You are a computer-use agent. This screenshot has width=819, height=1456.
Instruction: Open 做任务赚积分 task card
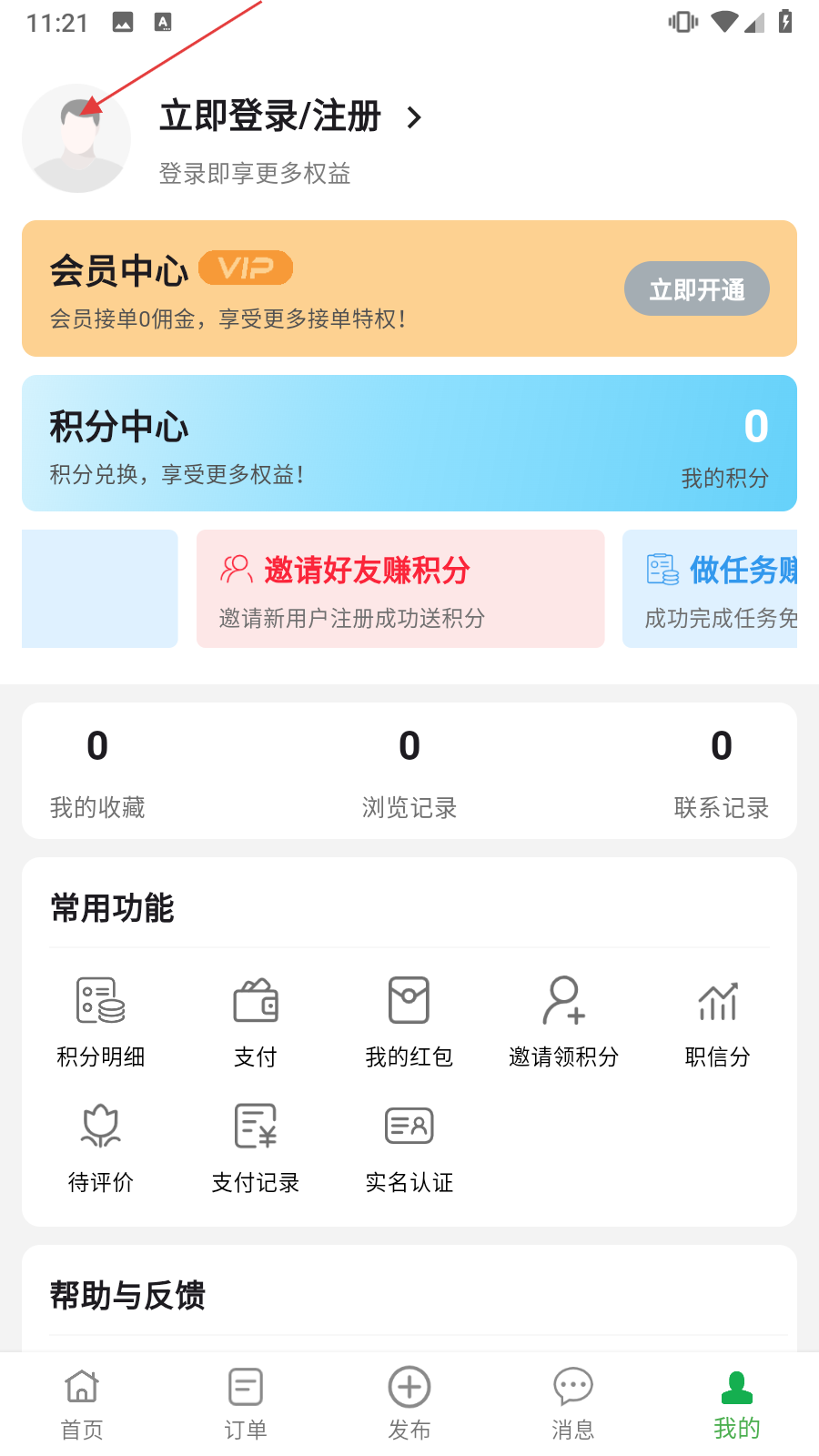click(x=710, y=589)
